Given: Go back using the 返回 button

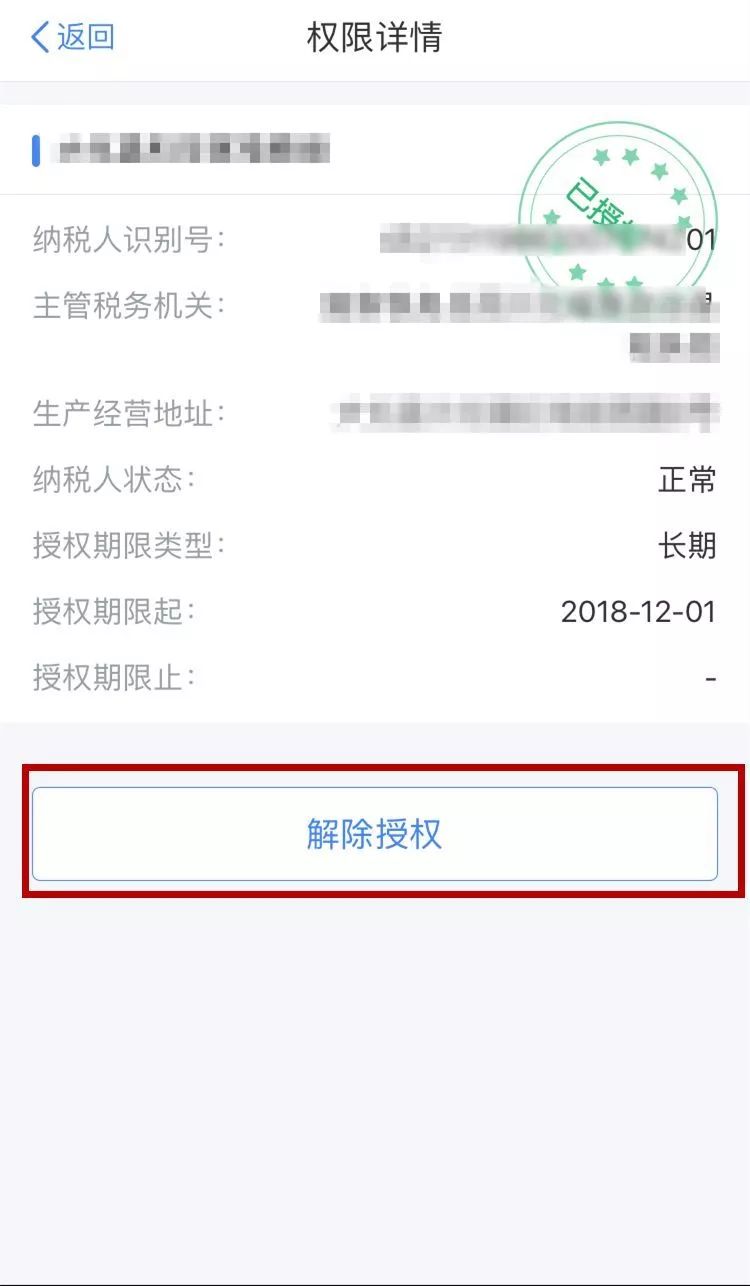Looking at the screenshot, I should (73, 38).
